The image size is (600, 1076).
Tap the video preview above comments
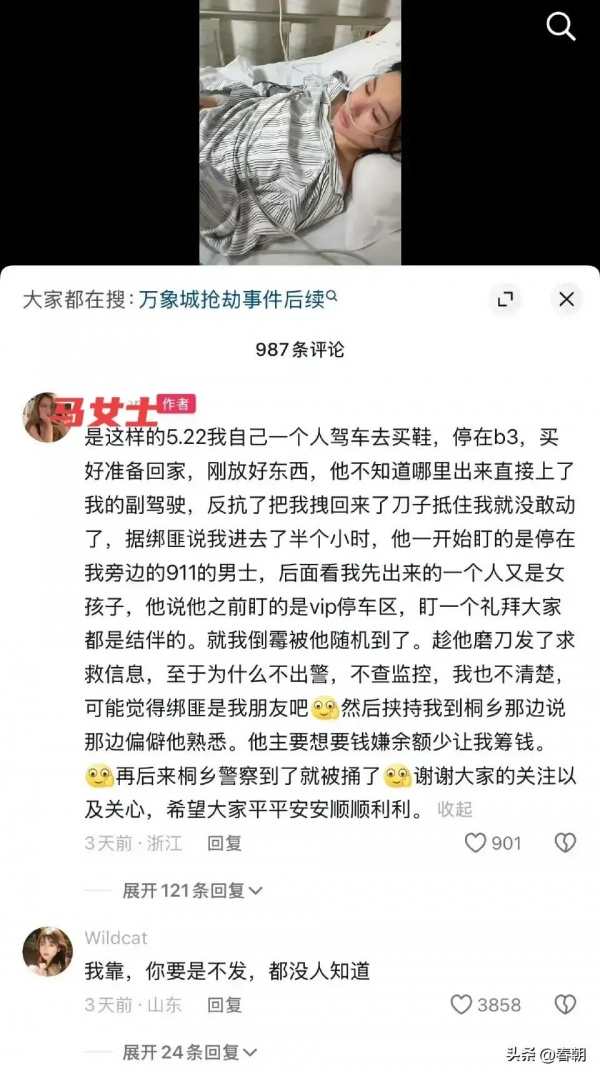tap(299, 130)
